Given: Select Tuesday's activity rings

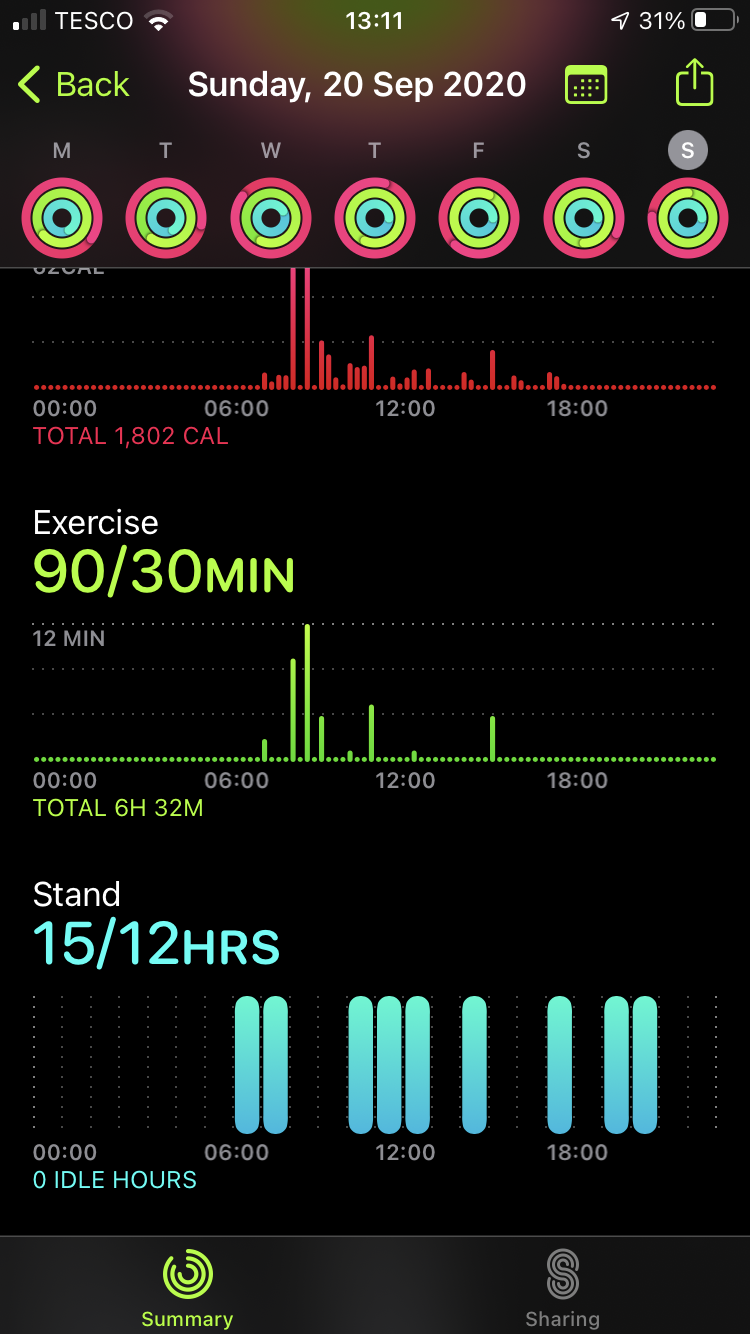Looking at the screenshot, I should click(x=166, y=218).
